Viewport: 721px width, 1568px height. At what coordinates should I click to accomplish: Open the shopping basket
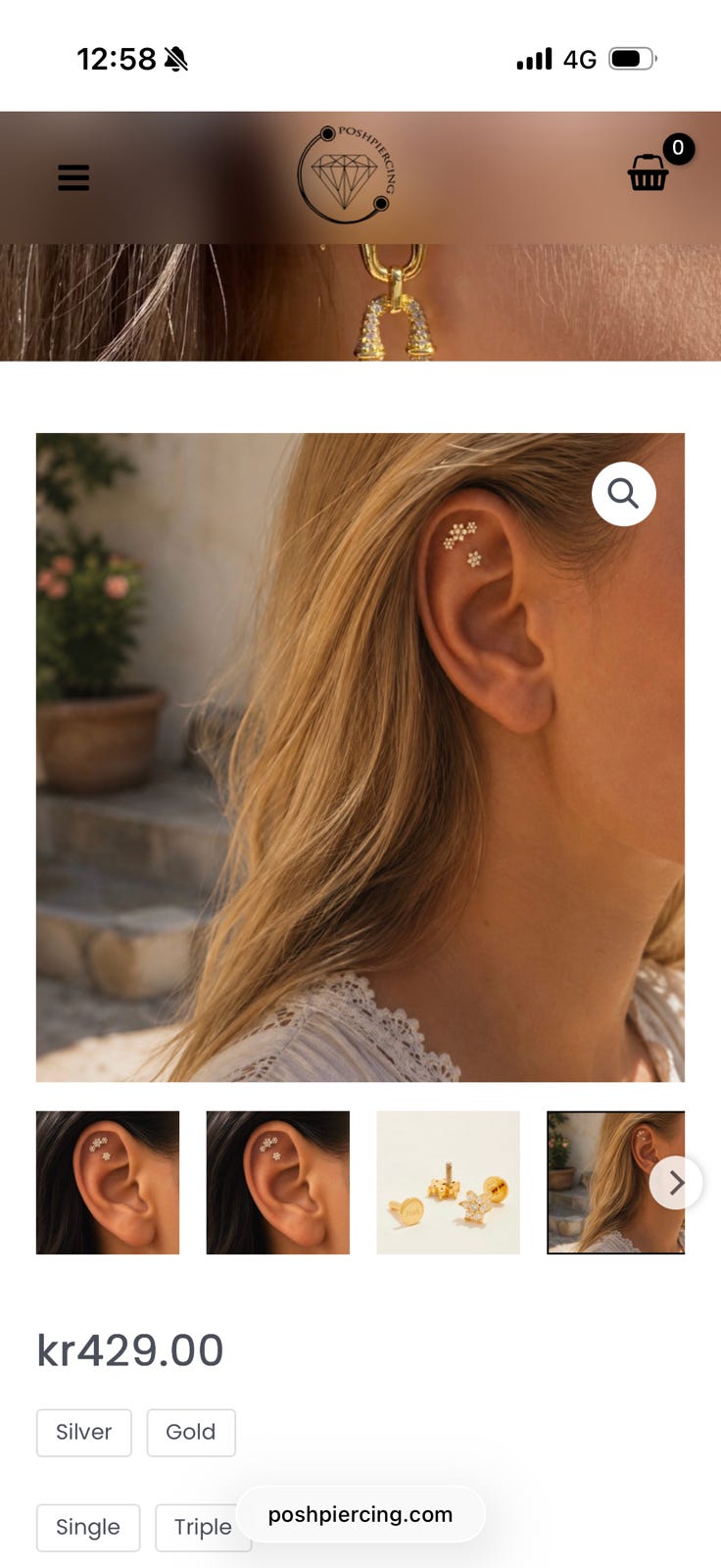tap(648, 171)
